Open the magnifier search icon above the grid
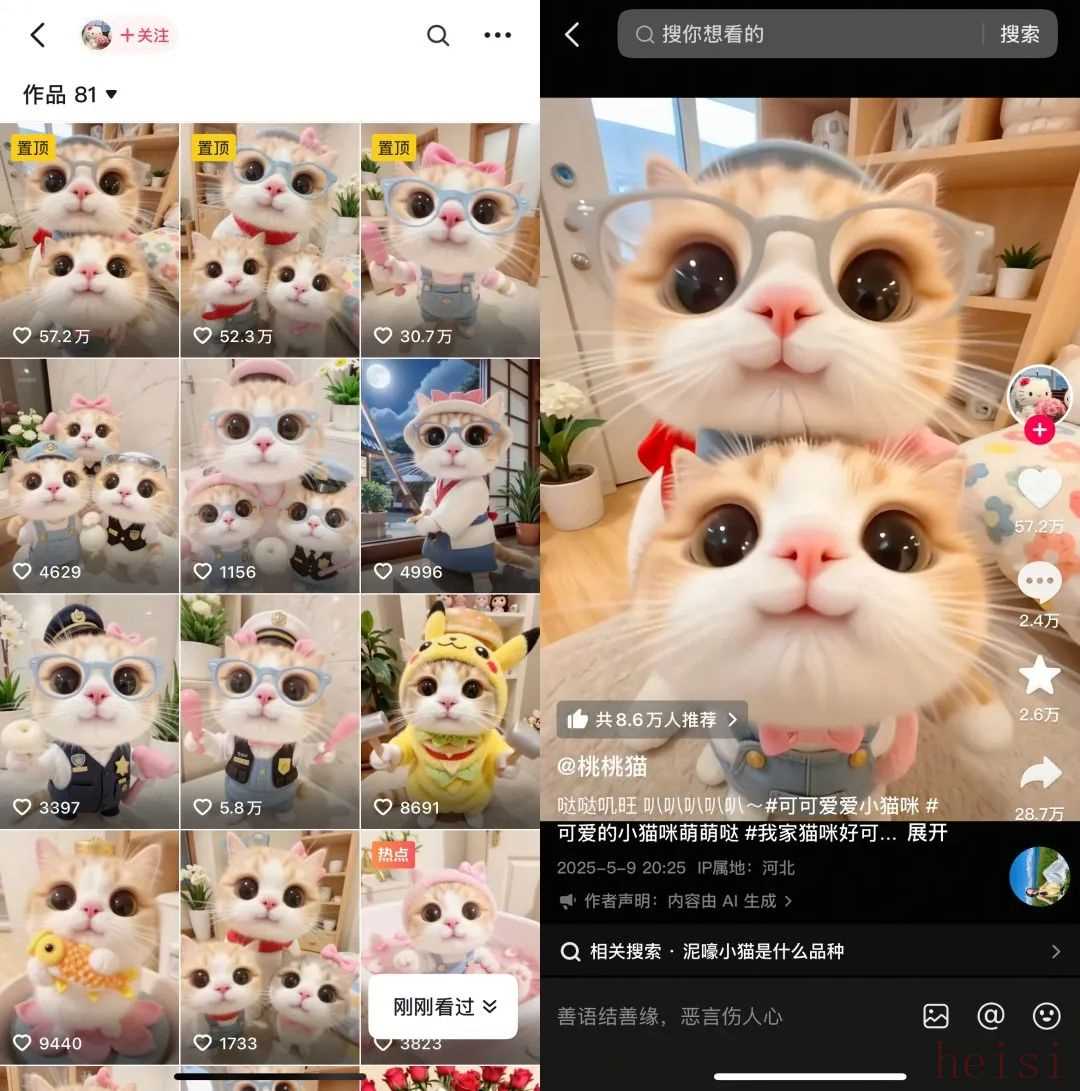 (437, 35)
